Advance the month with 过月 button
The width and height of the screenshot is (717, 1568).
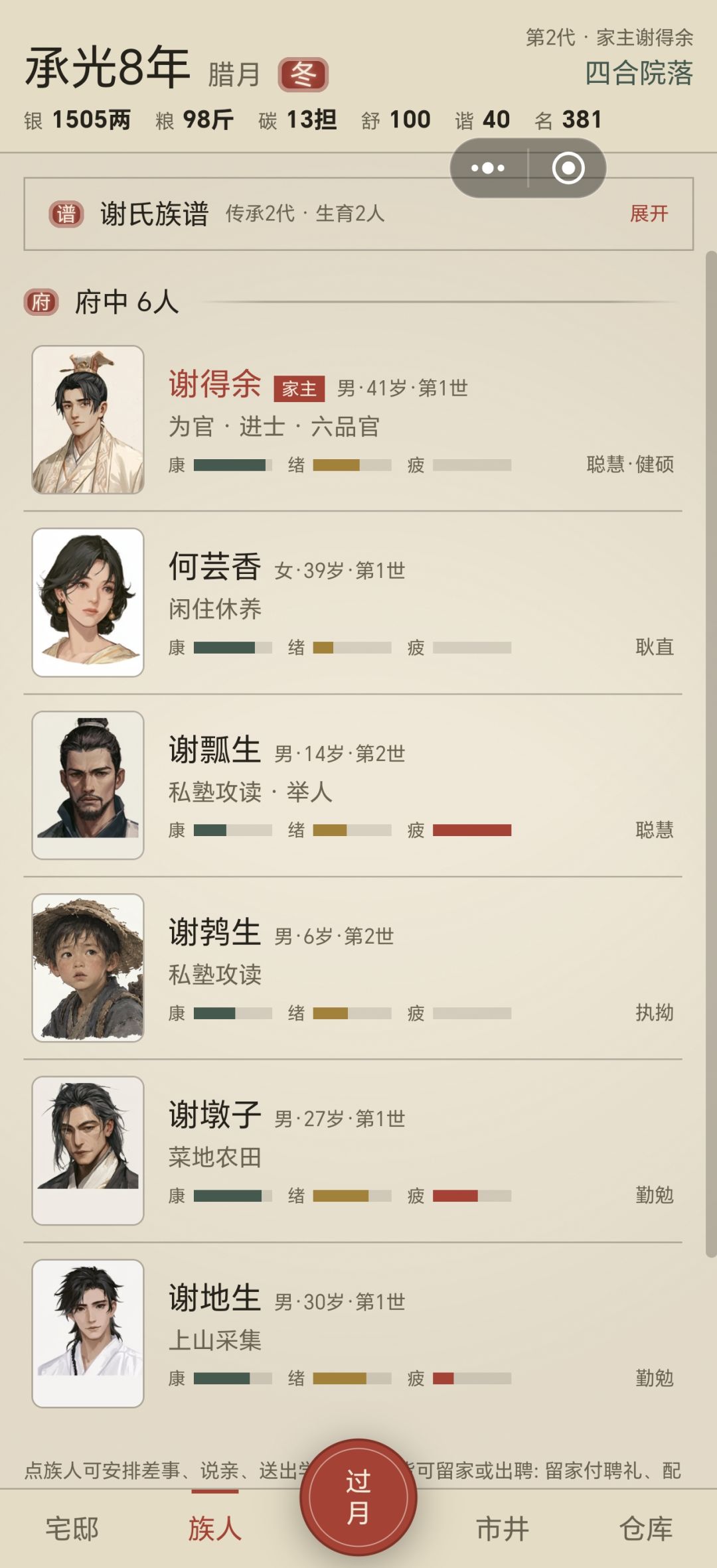point(358,1497)
